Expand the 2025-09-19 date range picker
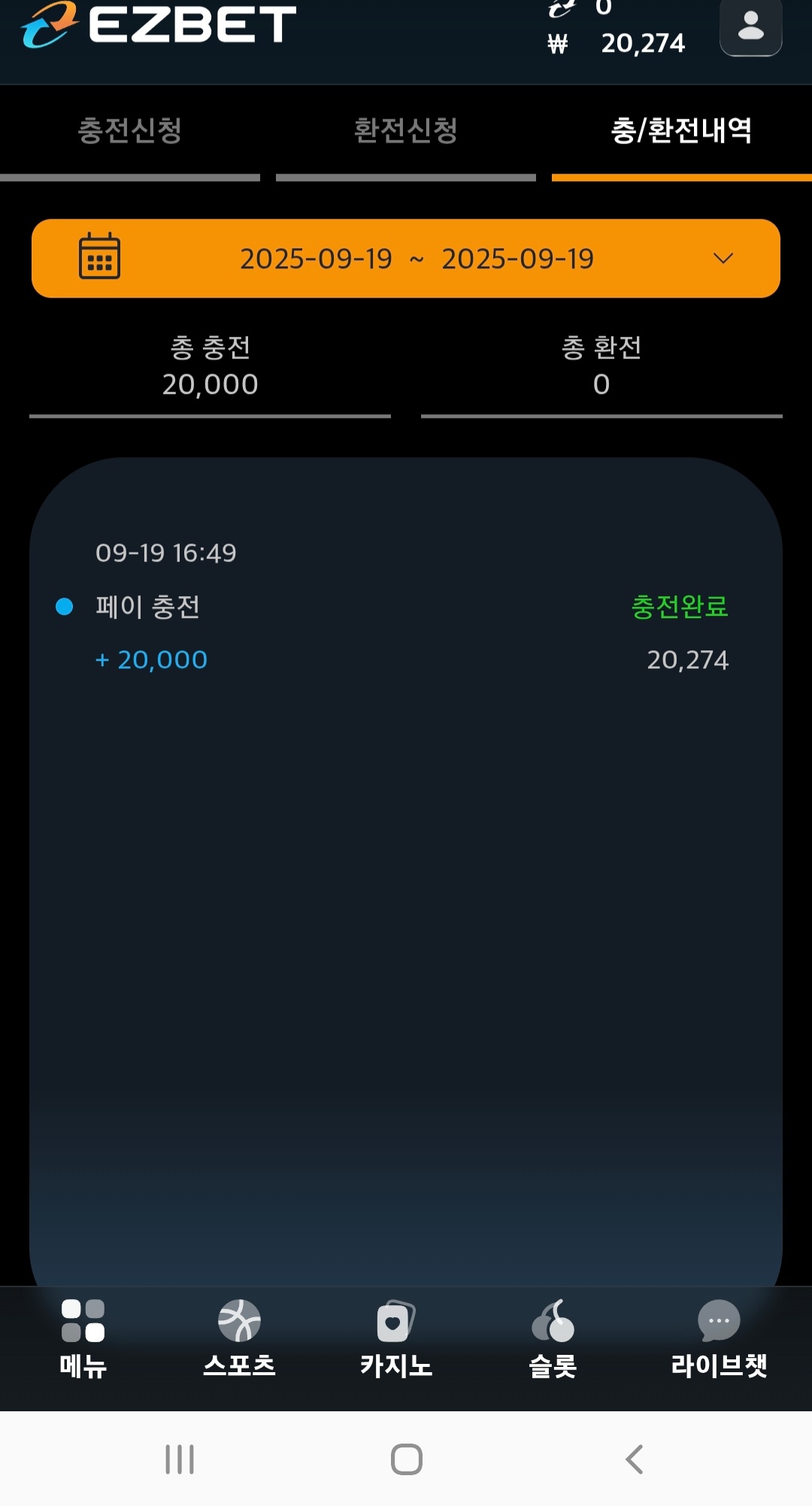Image resolution: width=812 pixels, height=1506 pixels. click(x=406, y=259)
